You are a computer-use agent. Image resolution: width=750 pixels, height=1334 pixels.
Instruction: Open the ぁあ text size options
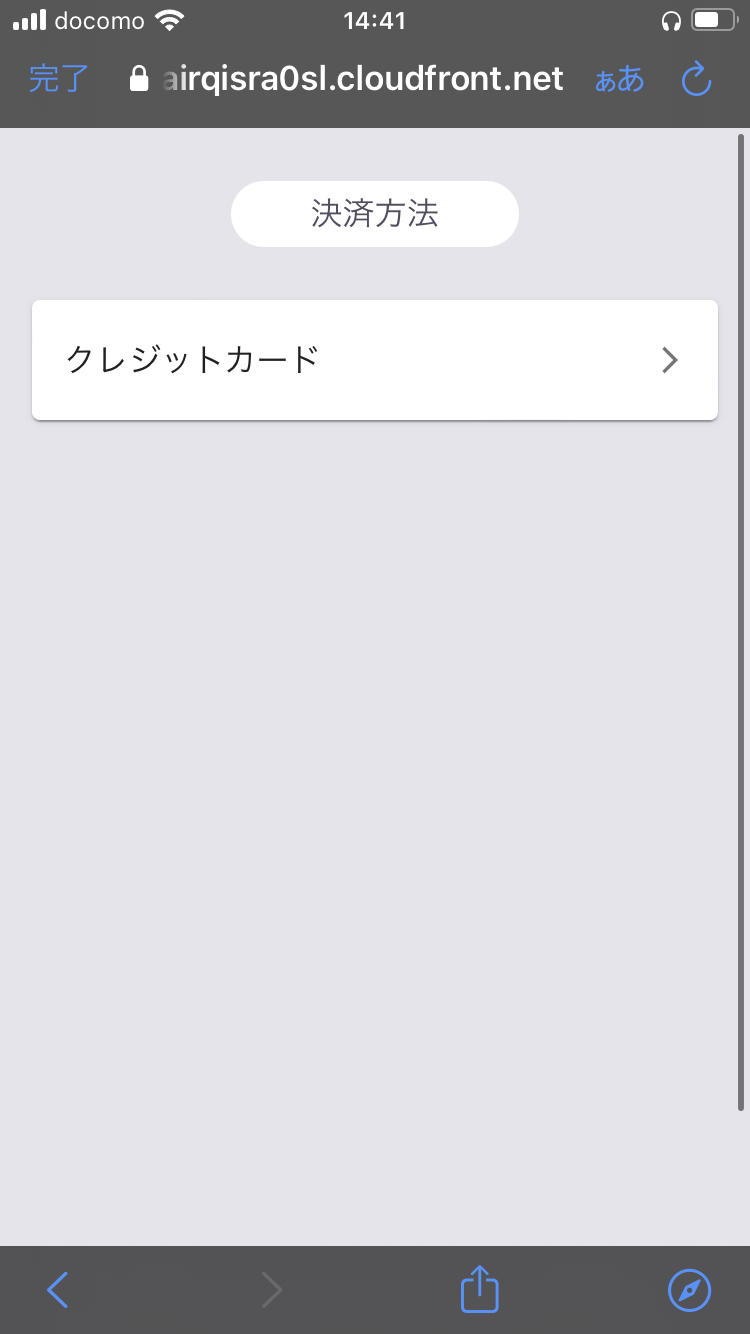[619, 80]
